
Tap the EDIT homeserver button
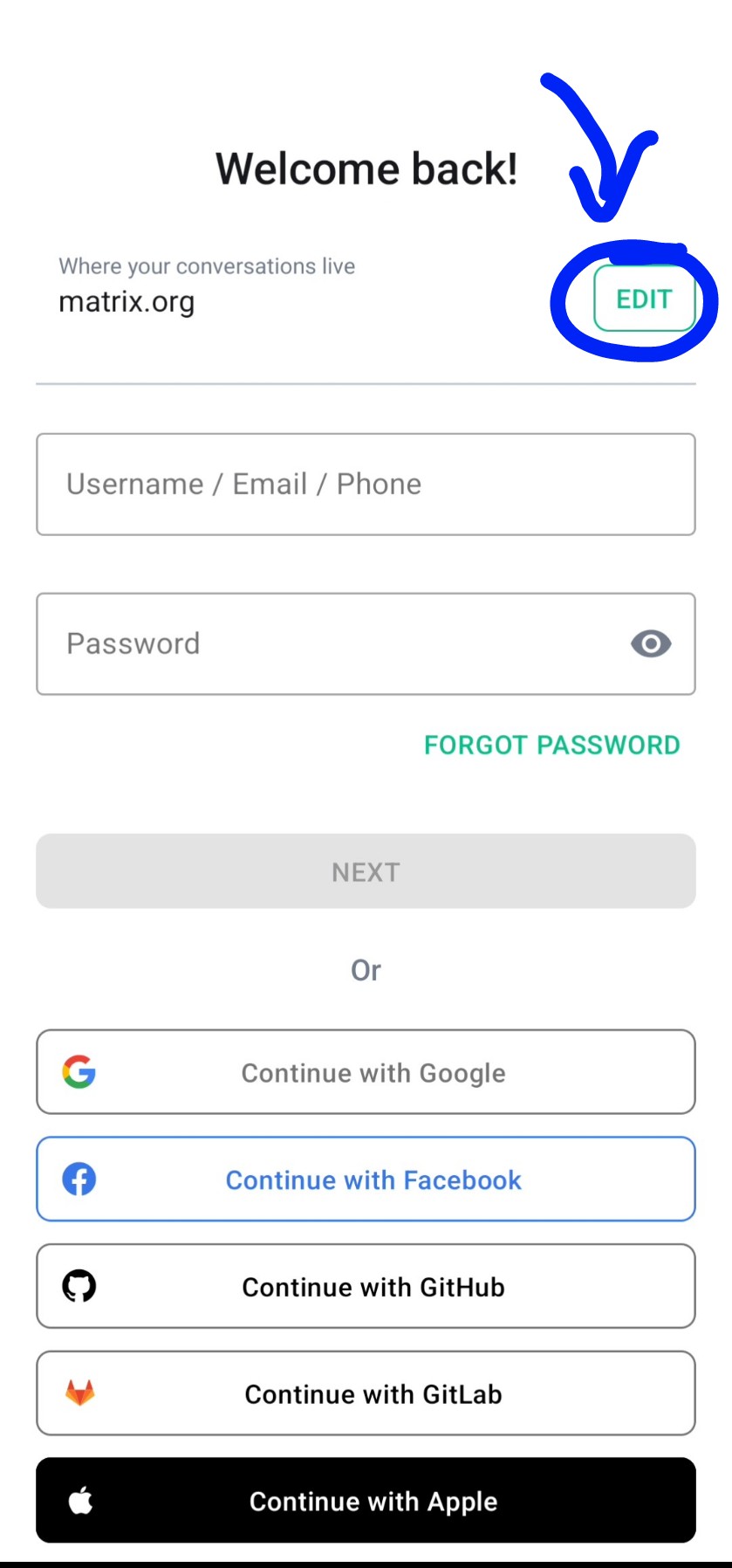(x=644, y=299)
